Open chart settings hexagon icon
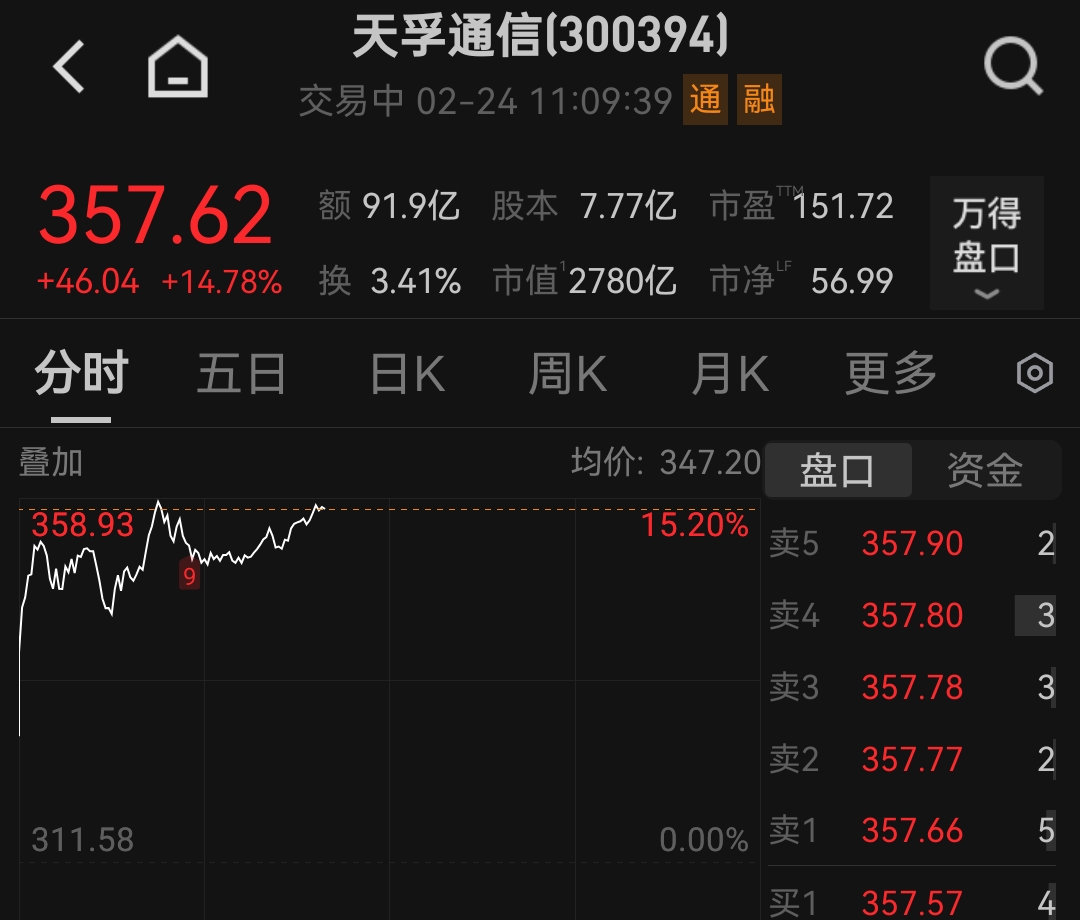 coord(1034,374)
